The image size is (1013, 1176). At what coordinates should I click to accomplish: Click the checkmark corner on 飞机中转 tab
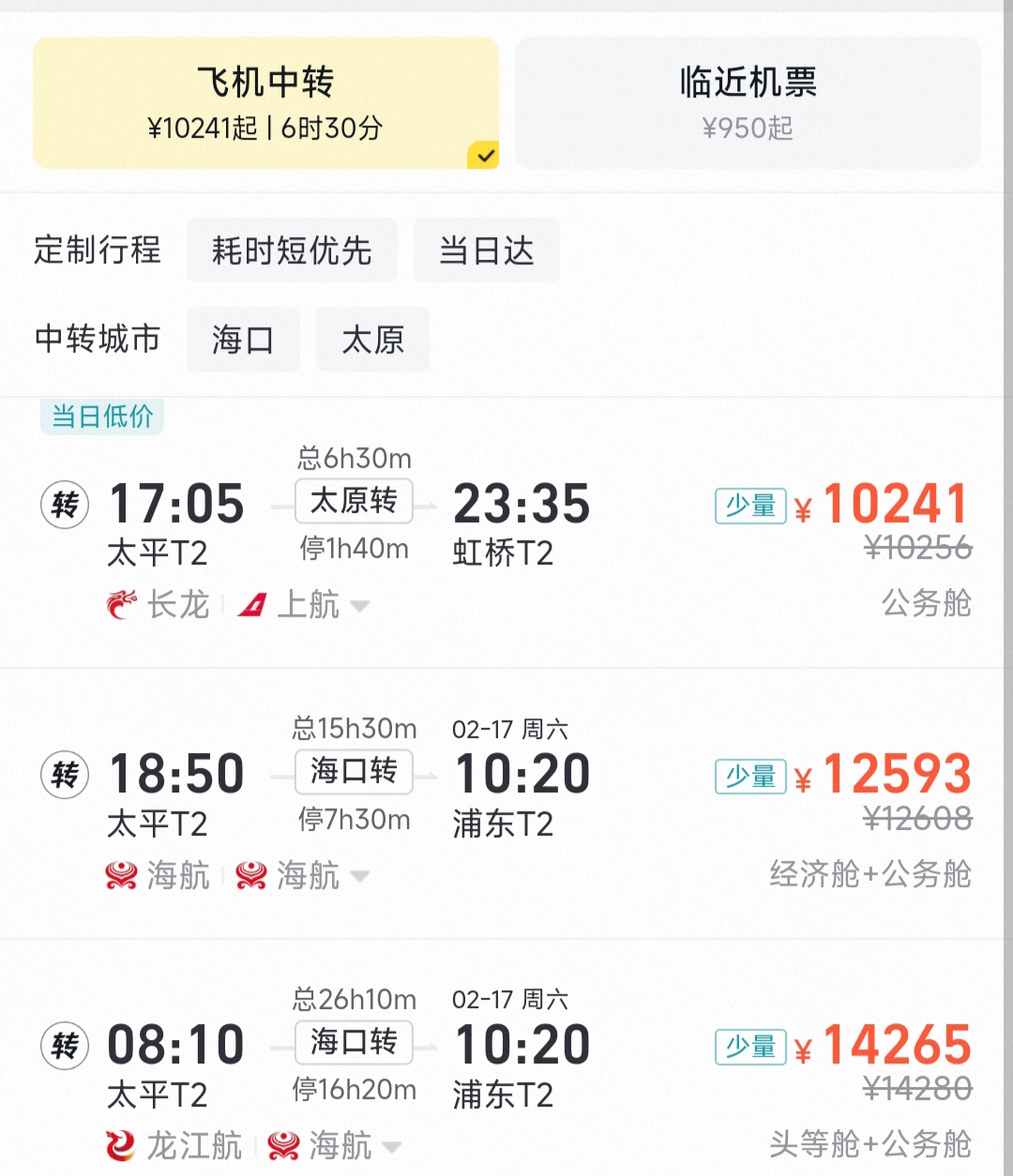pyautogui.click(x=484, y=155)
